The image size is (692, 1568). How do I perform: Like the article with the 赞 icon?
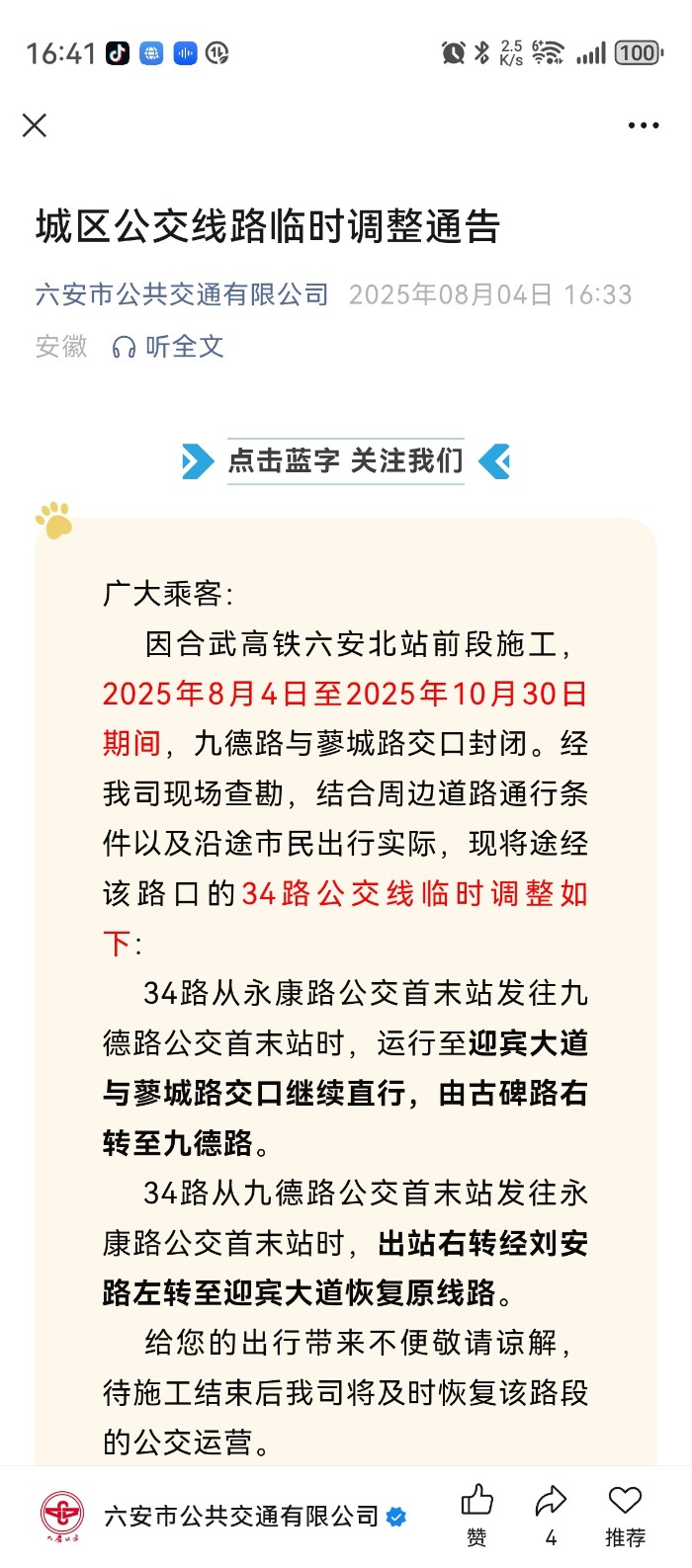pos(477,1515)
